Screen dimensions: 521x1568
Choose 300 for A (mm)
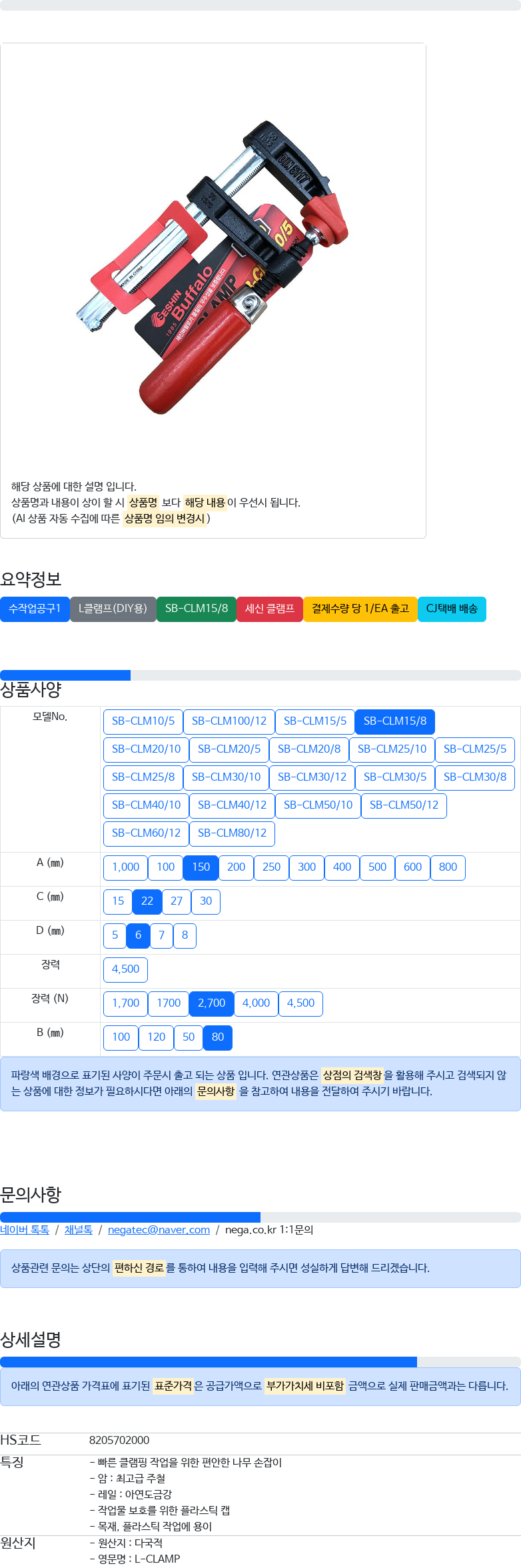[x=306, y=867]
